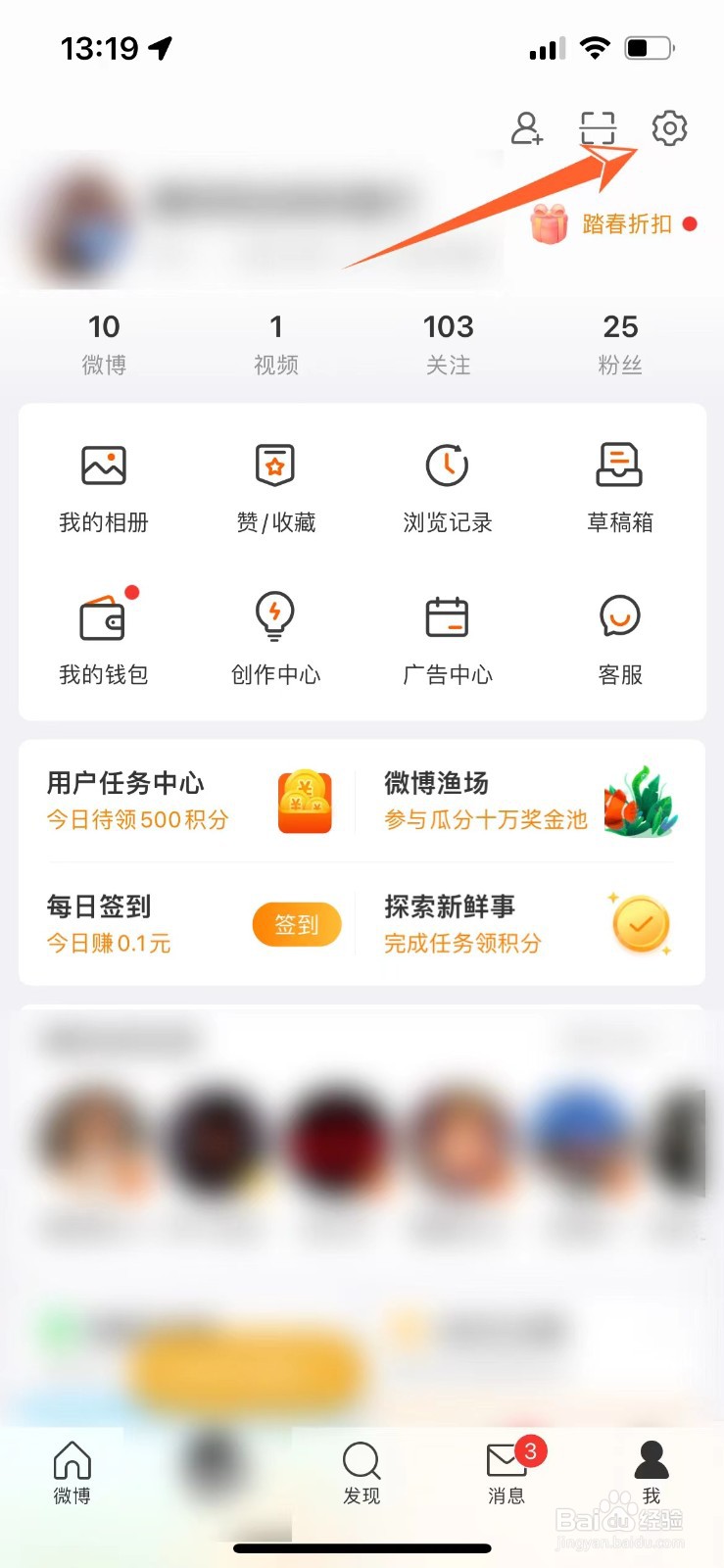View 浏览记录 browsing history
The width and height of the screenshot is (724, 1568).
pyautogui.click(x=448, y=485)
